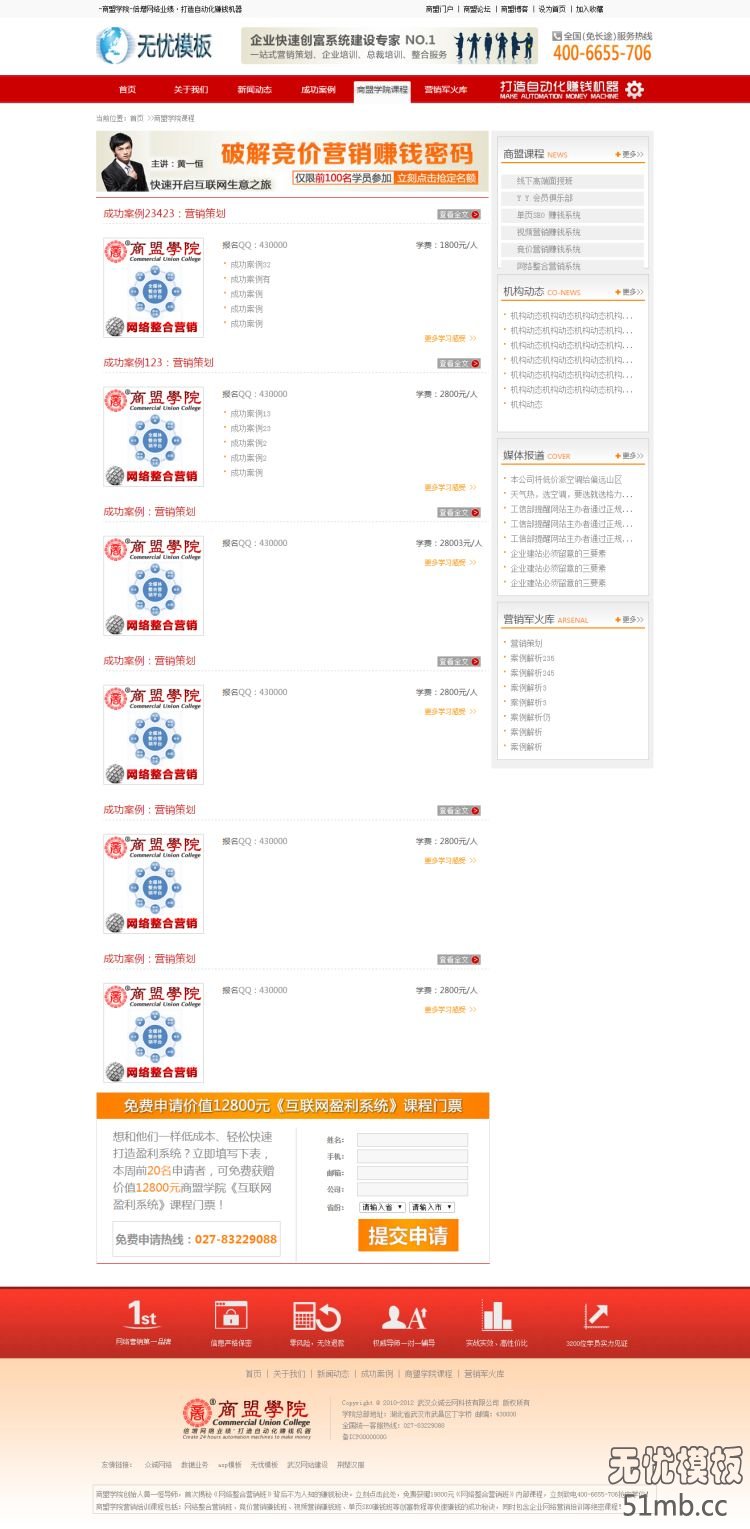Image resolution: width=750 pixels, height=1529 pixels.
Task: Tap 更多 beside 商盟课程
Action: 630,154
